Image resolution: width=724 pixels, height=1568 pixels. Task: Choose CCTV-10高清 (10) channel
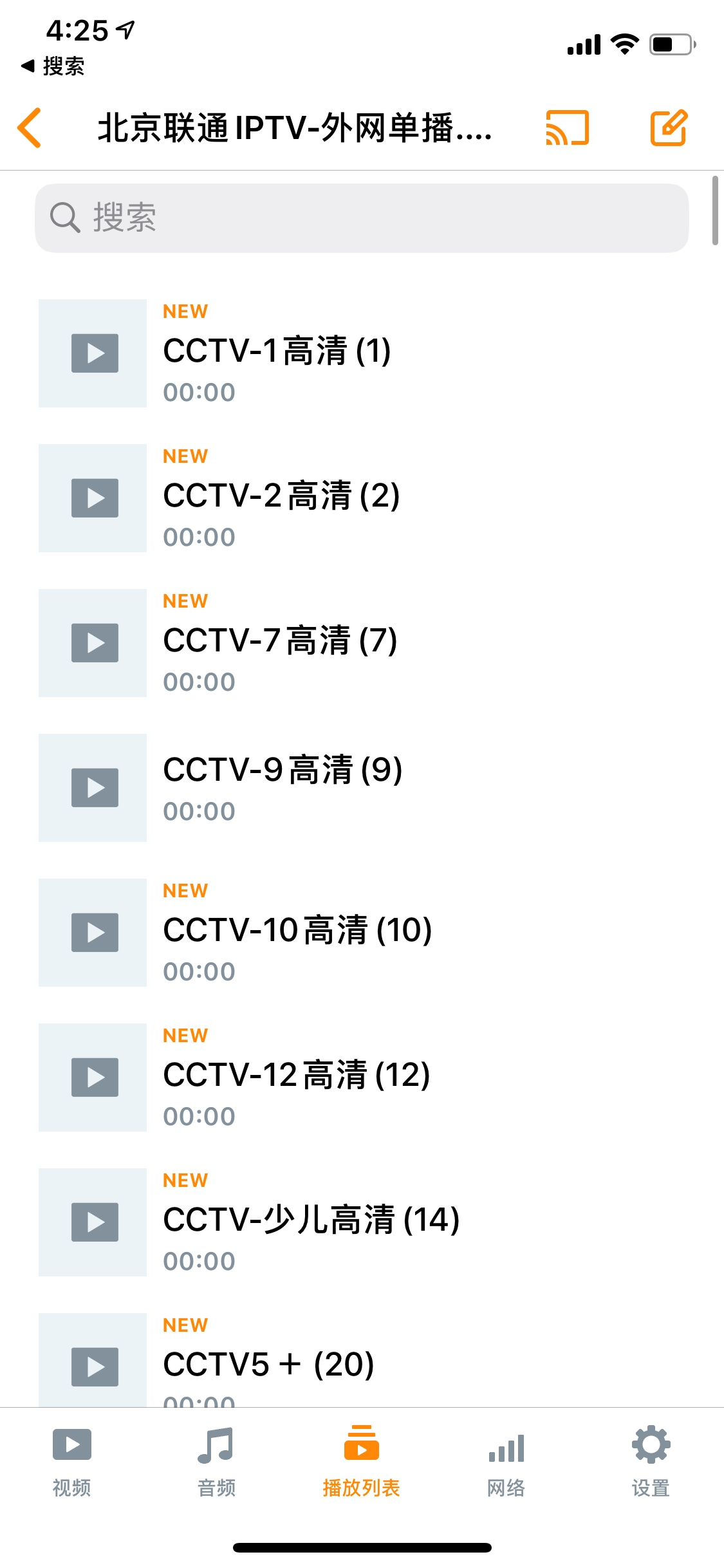click(297, 932)
